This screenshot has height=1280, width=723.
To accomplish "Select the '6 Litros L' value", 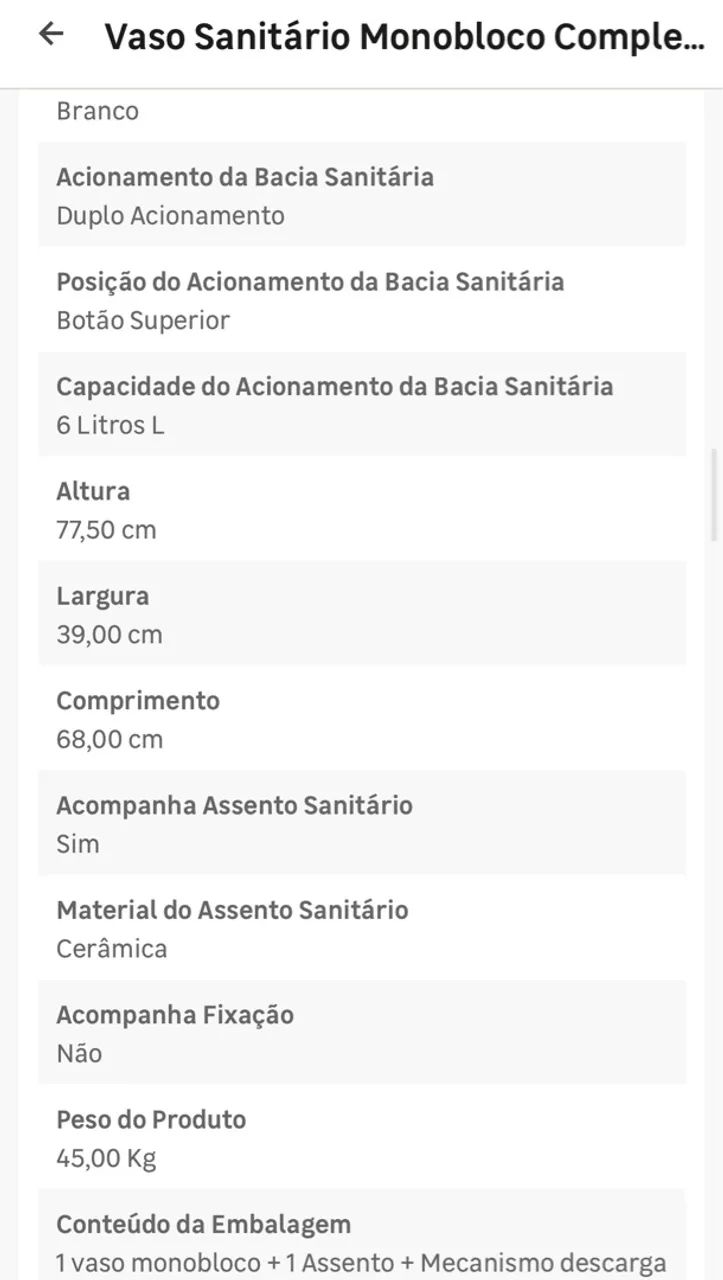I will point(111,425).
